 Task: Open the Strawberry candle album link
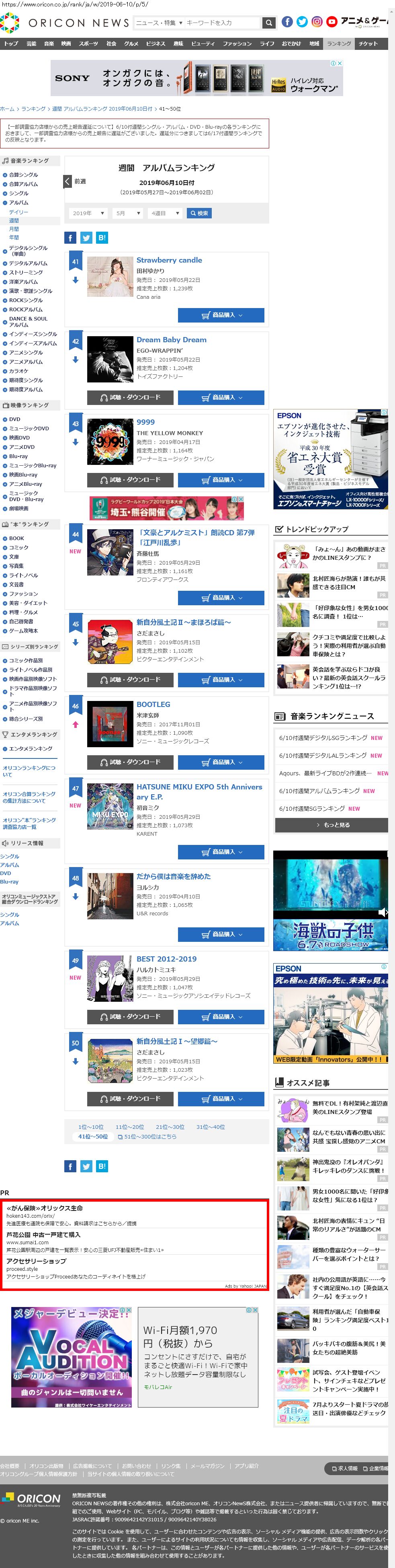point(169,260)
